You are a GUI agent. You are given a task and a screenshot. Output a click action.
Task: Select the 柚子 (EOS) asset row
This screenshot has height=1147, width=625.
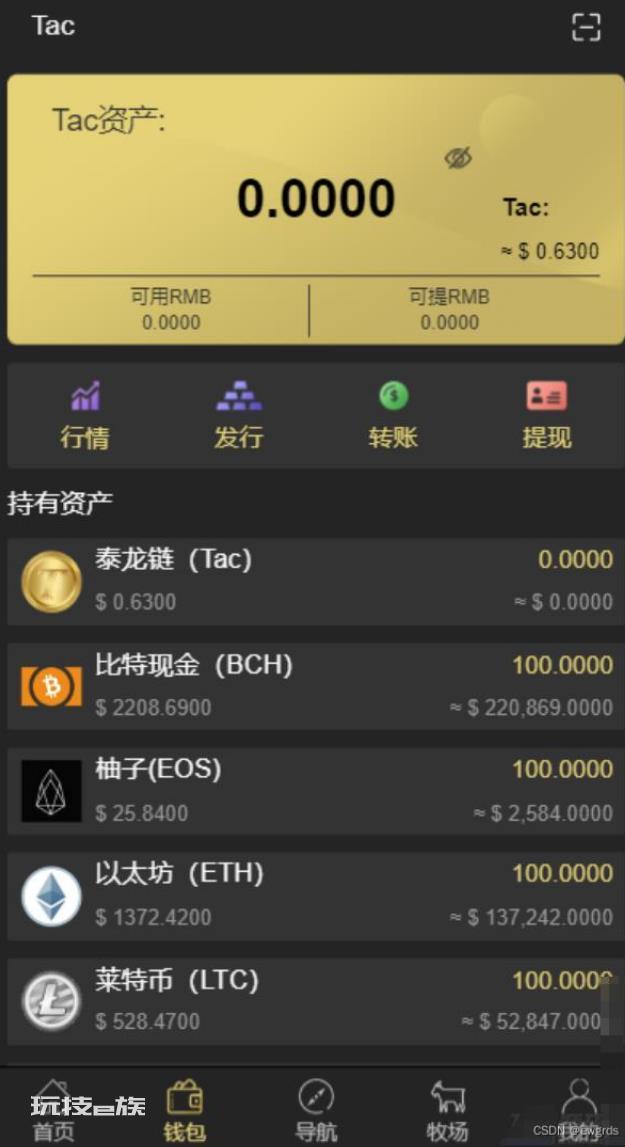(312, 791)
